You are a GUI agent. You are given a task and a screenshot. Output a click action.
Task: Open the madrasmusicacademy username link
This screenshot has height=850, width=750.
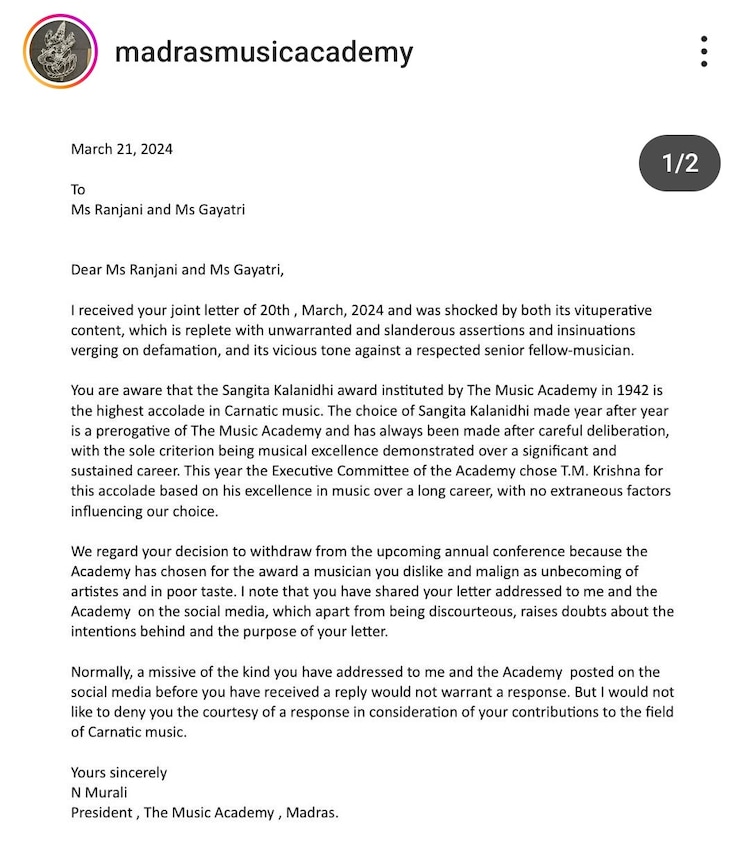pos(264,52)
